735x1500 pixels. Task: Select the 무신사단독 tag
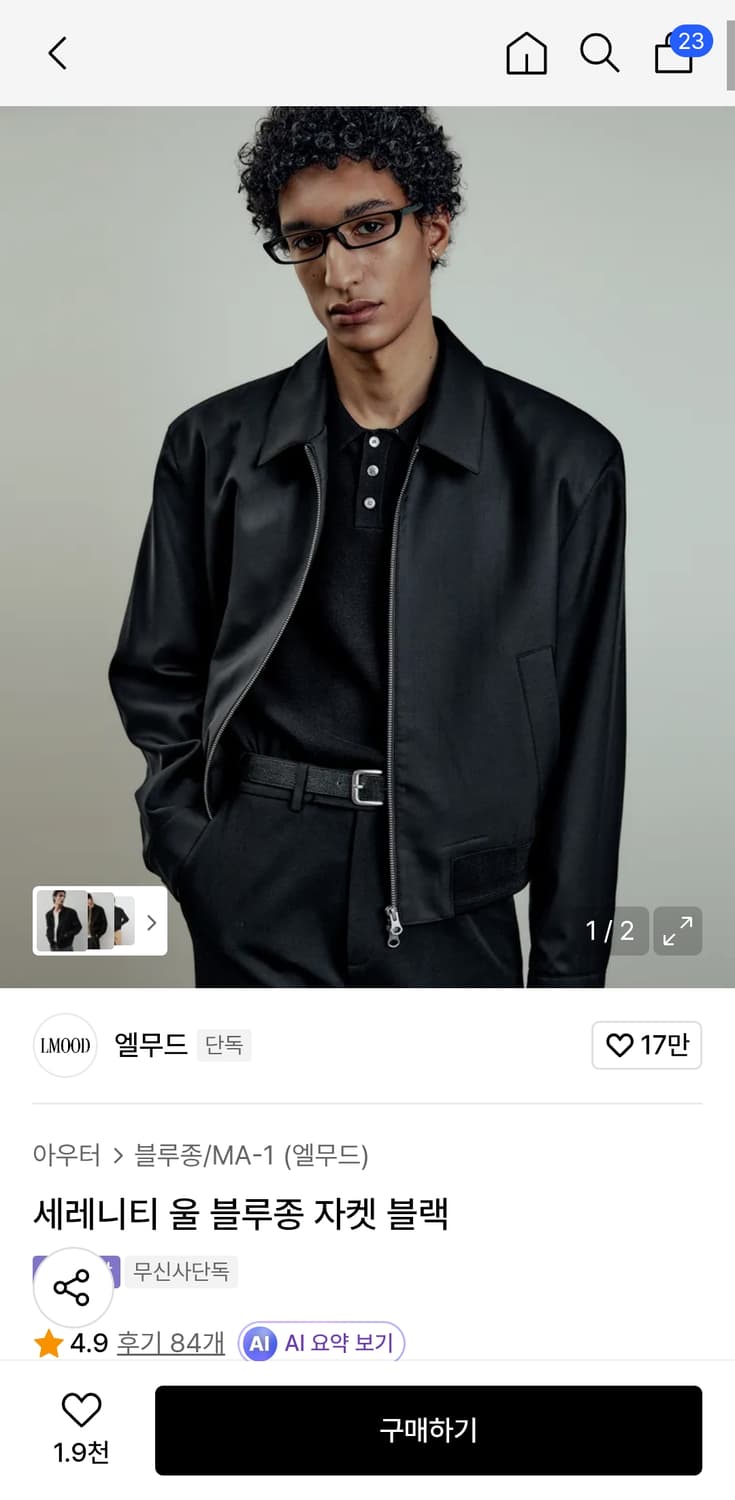(x=180, y=1270)
